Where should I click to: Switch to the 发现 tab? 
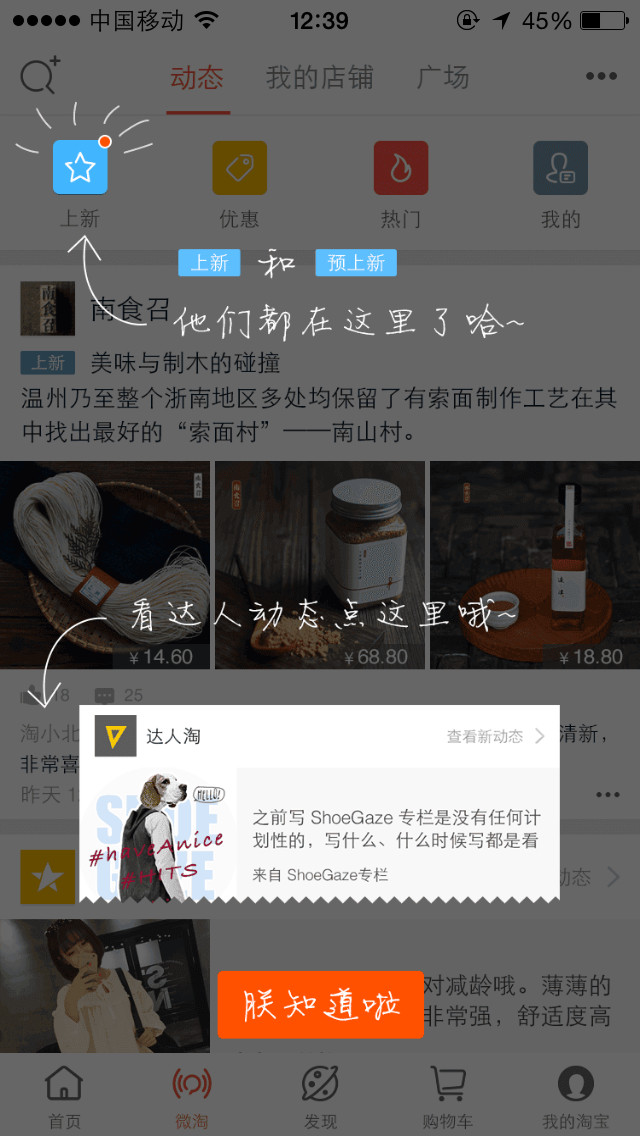coord(320,1096)
